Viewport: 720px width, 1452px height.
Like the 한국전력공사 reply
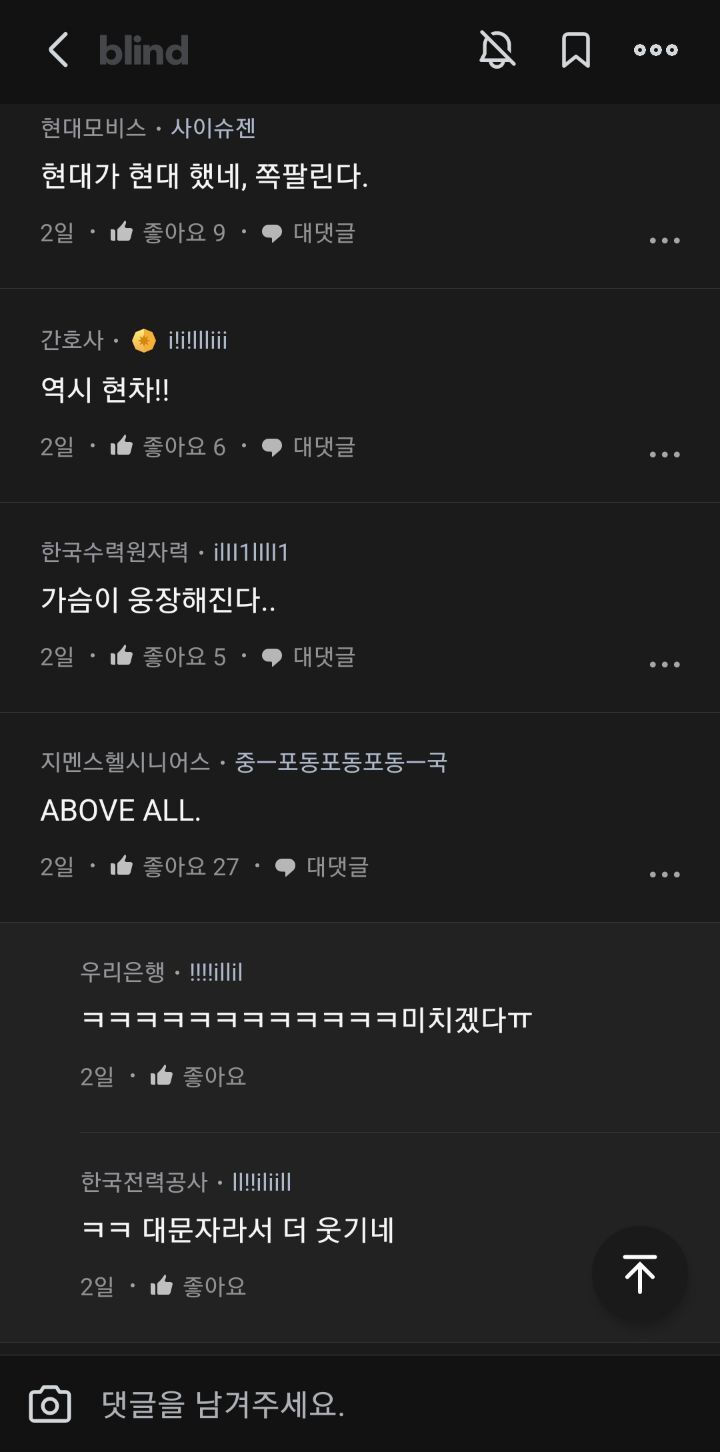click(198, 1287)
